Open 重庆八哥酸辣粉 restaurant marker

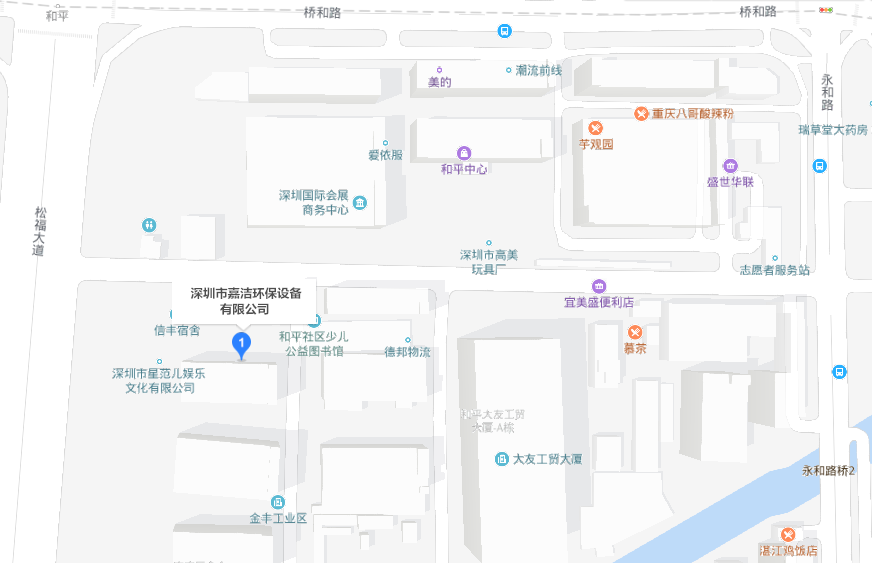(x=642, y=114)
